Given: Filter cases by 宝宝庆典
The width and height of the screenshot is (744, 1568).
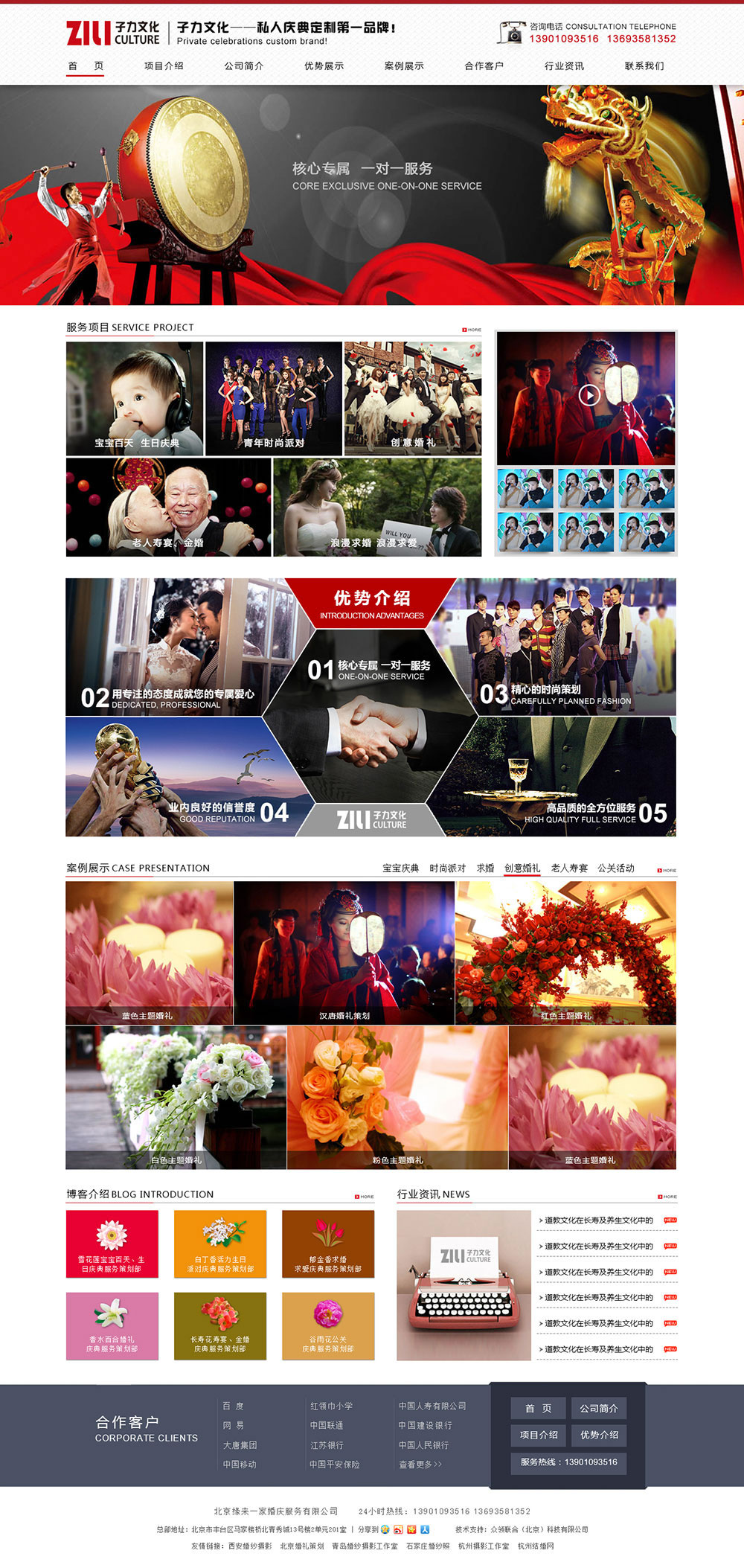Looking at the screenshot, I should coord(400,868).
